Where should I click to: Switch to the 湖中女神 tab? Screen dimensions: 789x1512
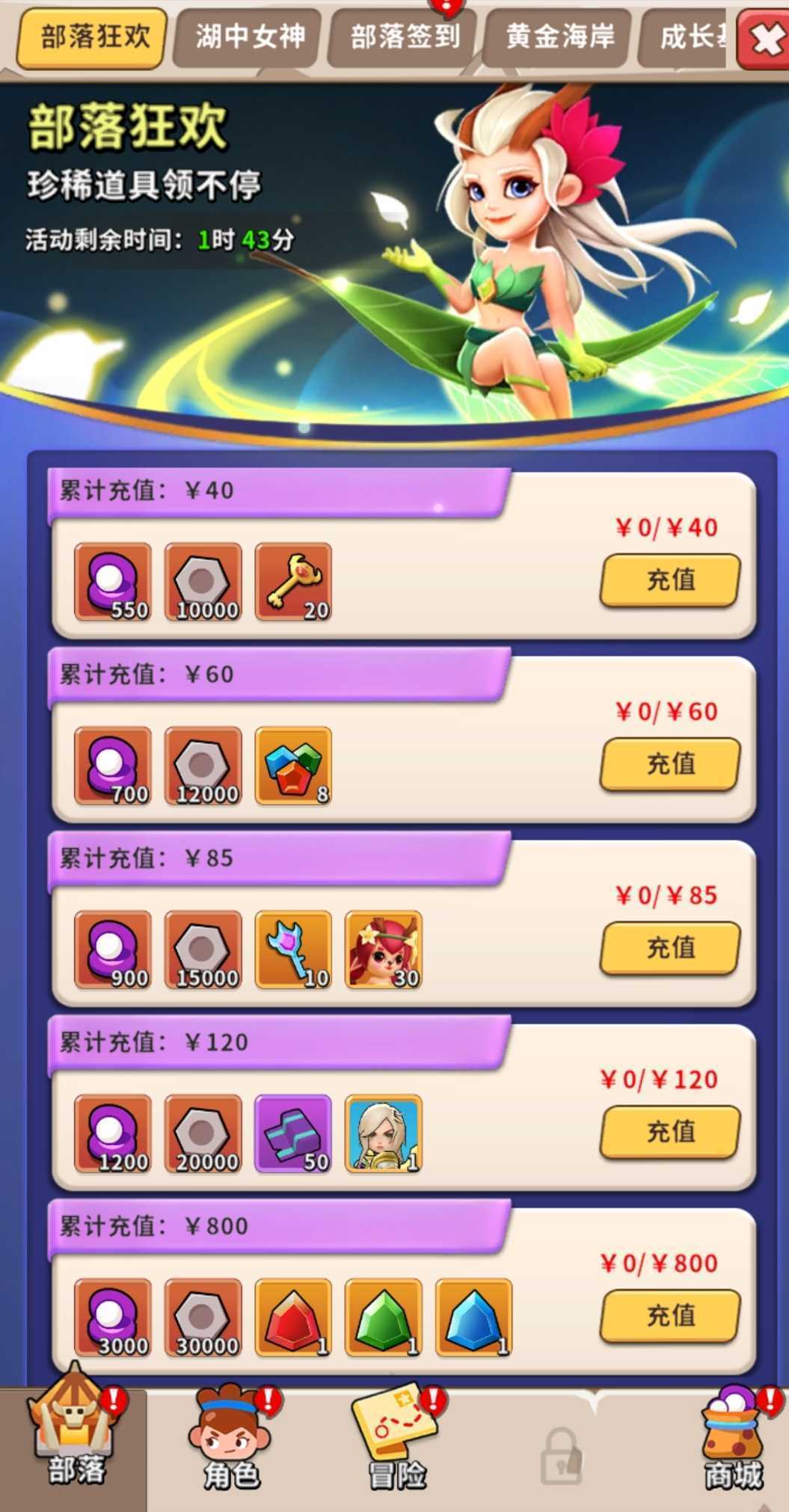click(x=250, y=36)
